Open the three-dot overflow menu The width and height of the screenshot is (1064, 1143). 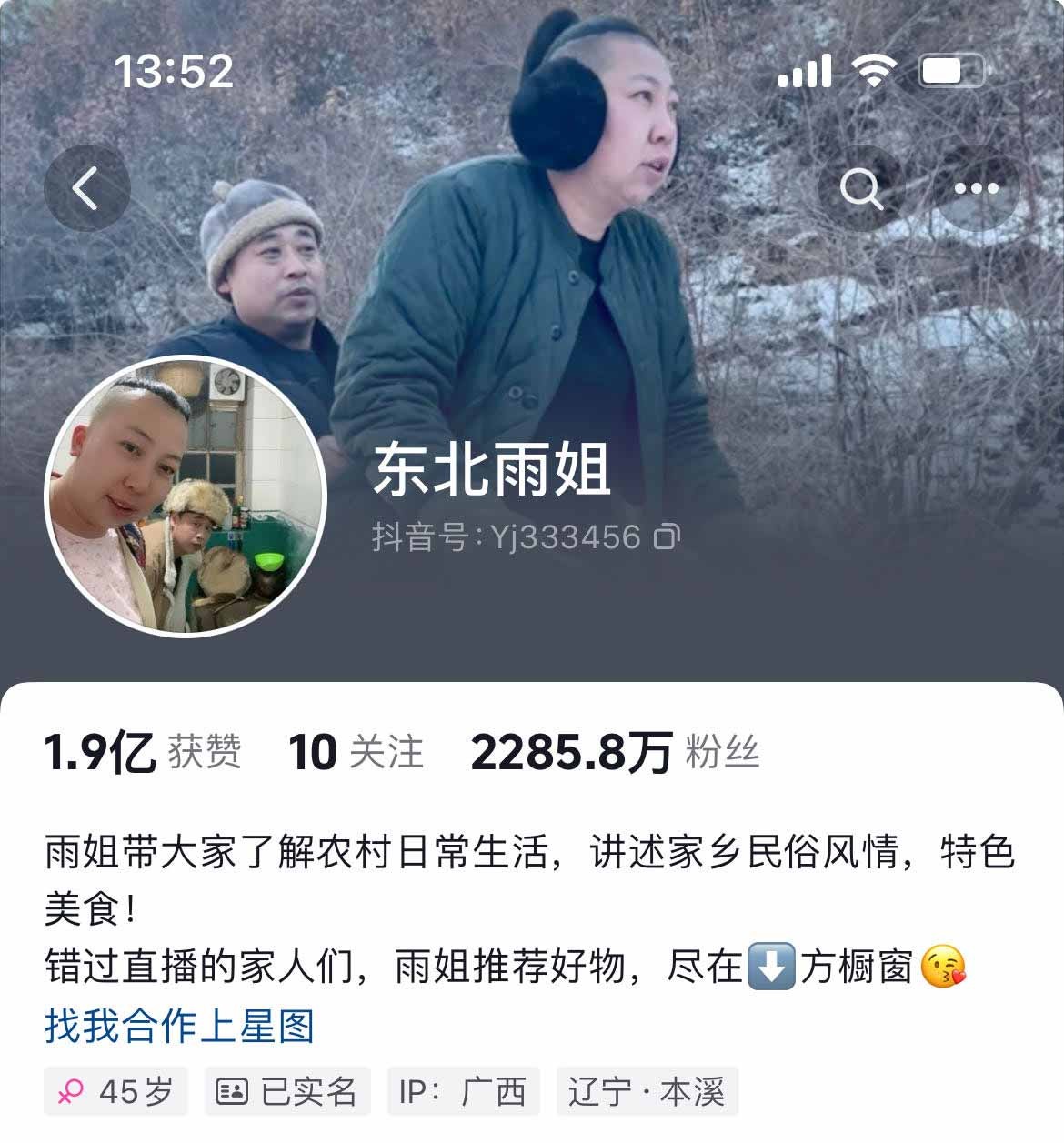click(977, 189)
